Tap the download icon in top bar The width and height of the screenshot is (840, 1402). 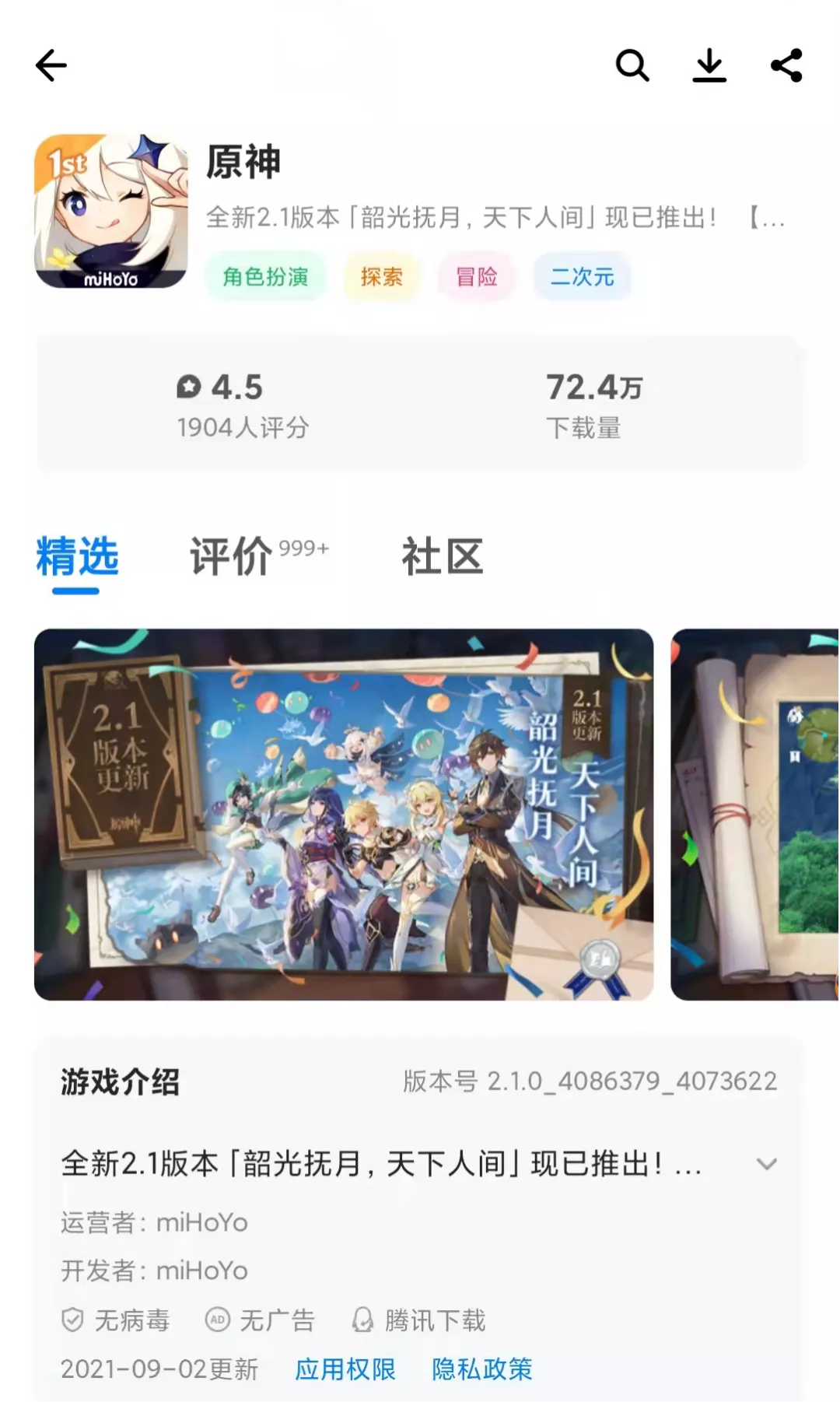click(x=709, y=65)
